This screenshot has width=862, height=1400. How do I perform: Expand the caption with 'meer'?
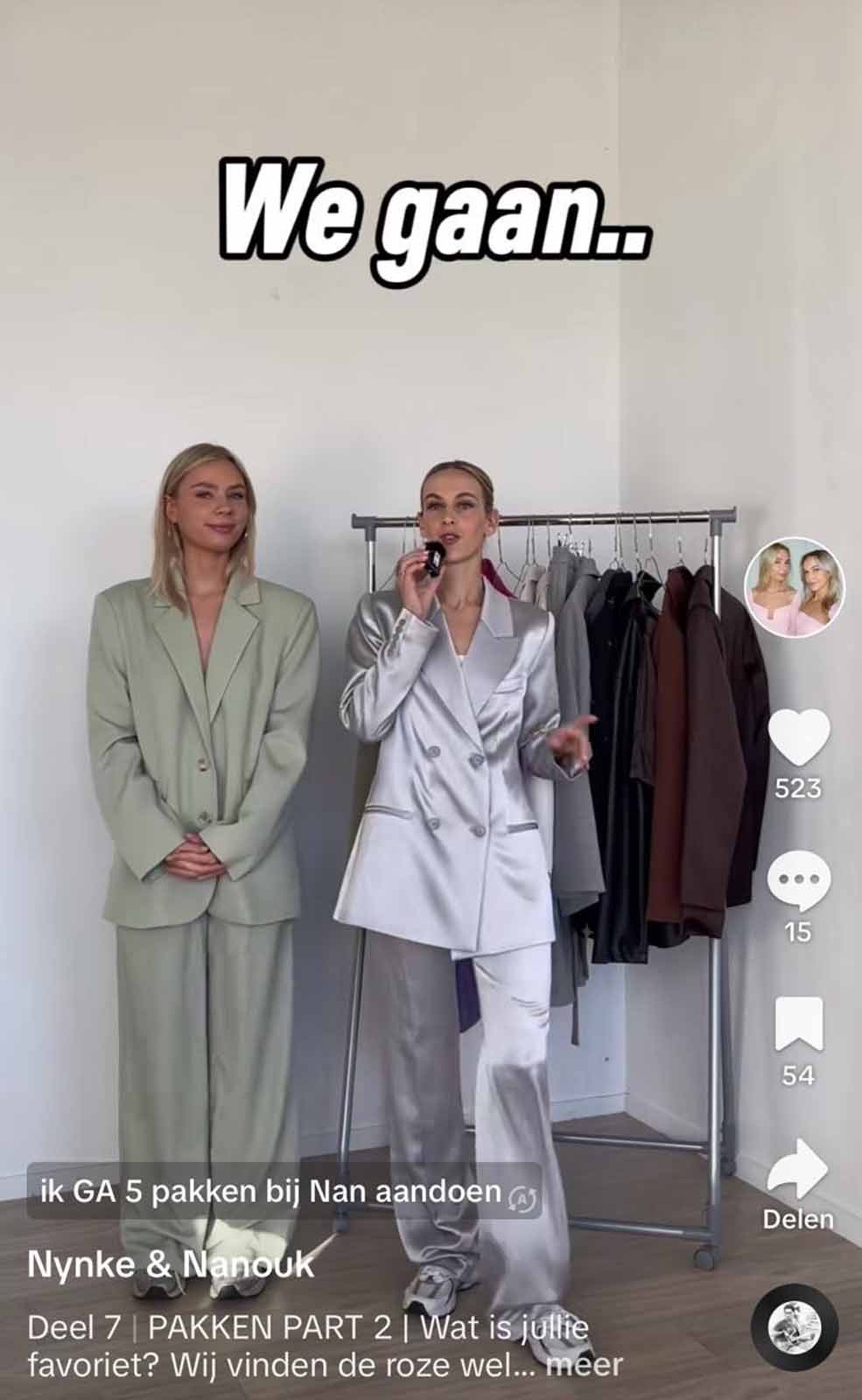pos(584,1364)
